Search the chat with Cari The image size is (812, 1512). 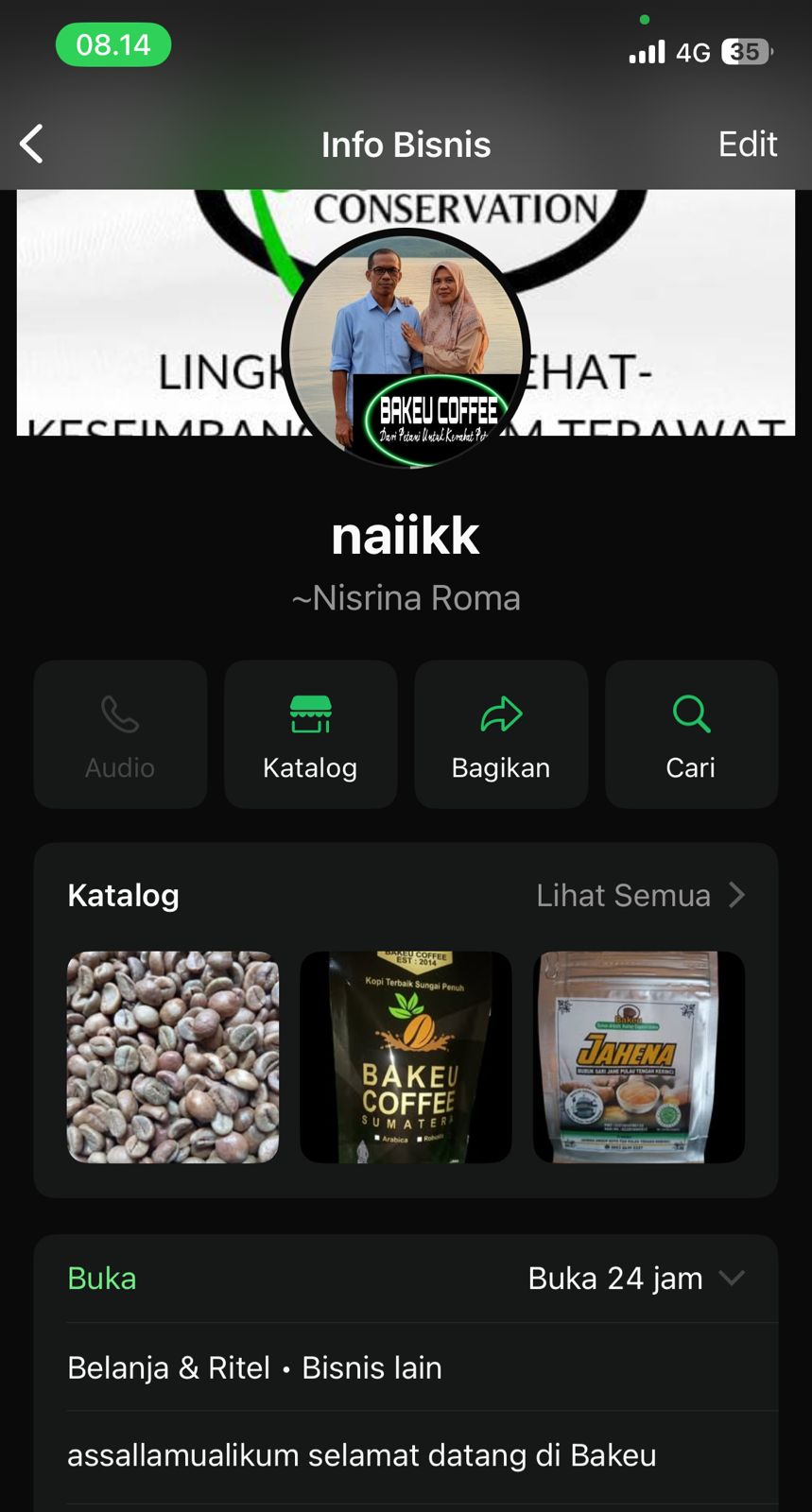click(691, 734)
